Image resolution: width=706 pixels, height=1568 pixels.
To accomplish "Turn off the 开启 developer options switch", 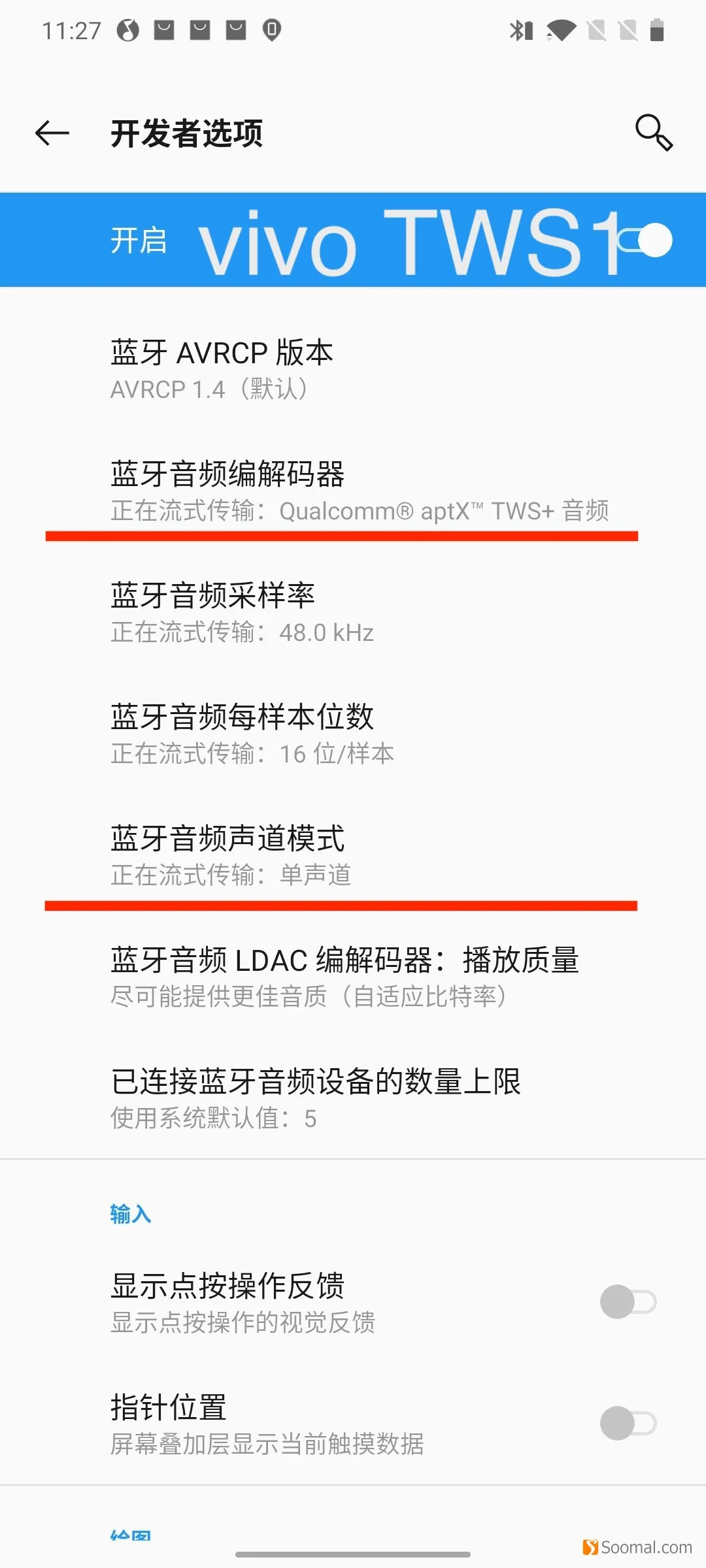I will pyautogui.click(x=643, y=240).
